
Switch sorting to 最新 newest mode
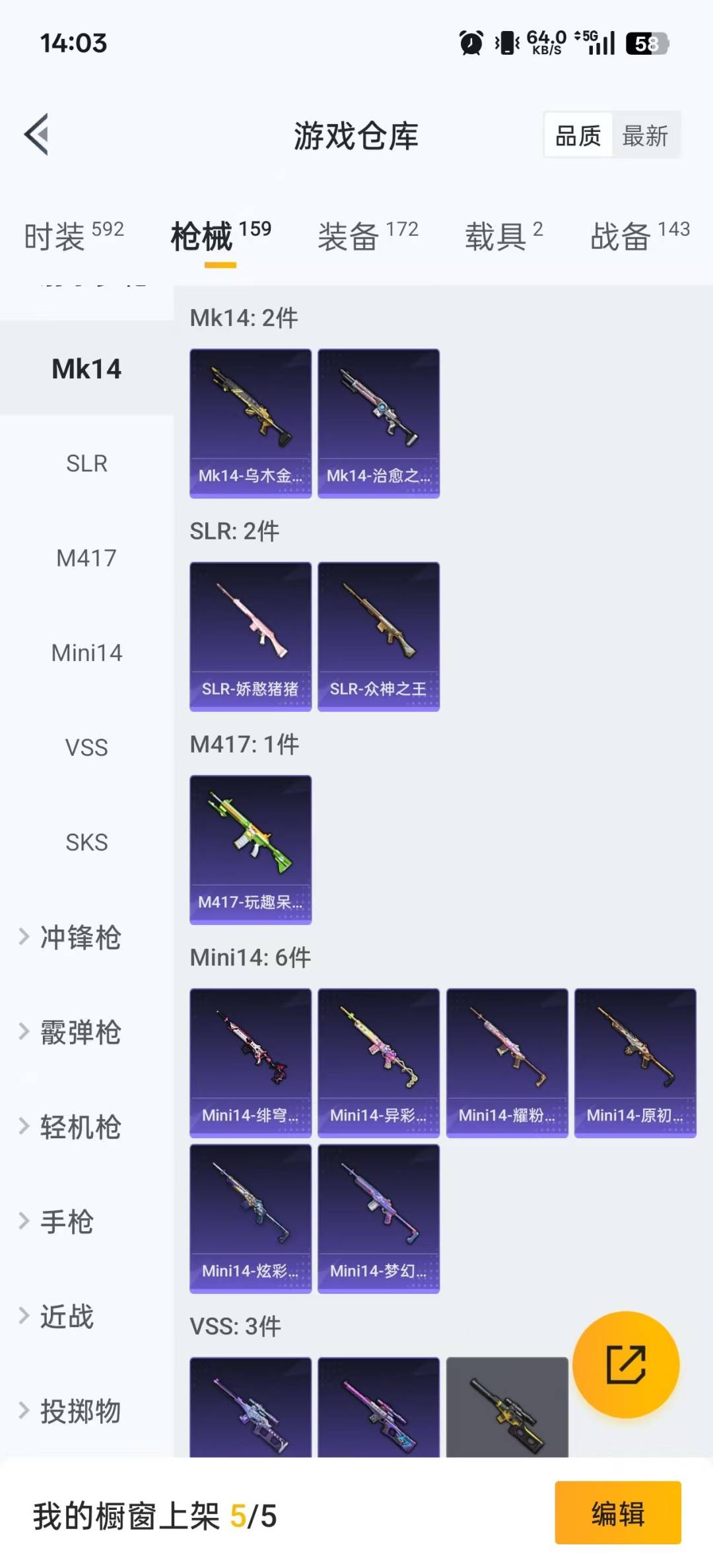[646, 135]
